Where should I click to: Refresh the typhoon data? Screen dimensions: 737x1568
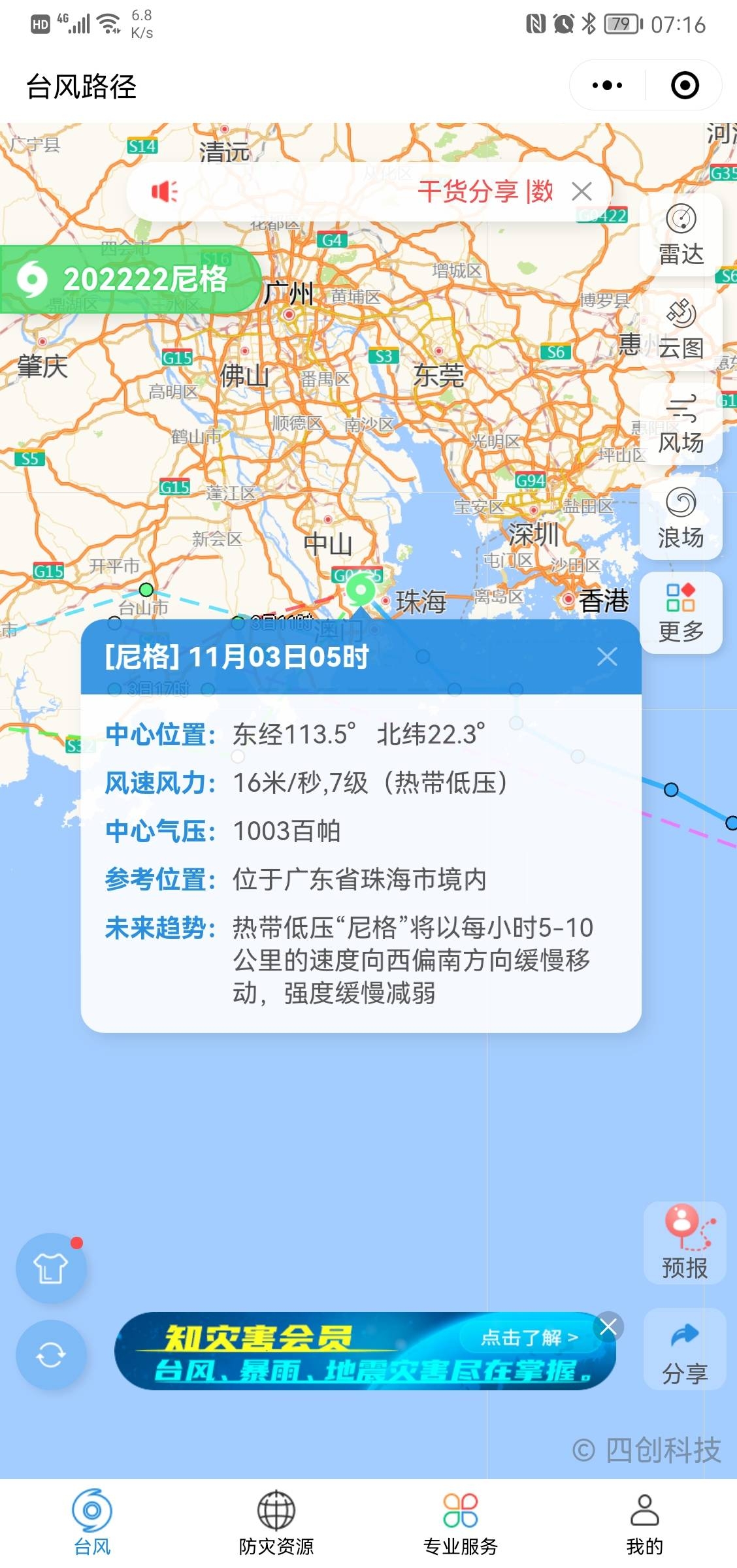pos(51,1355)
